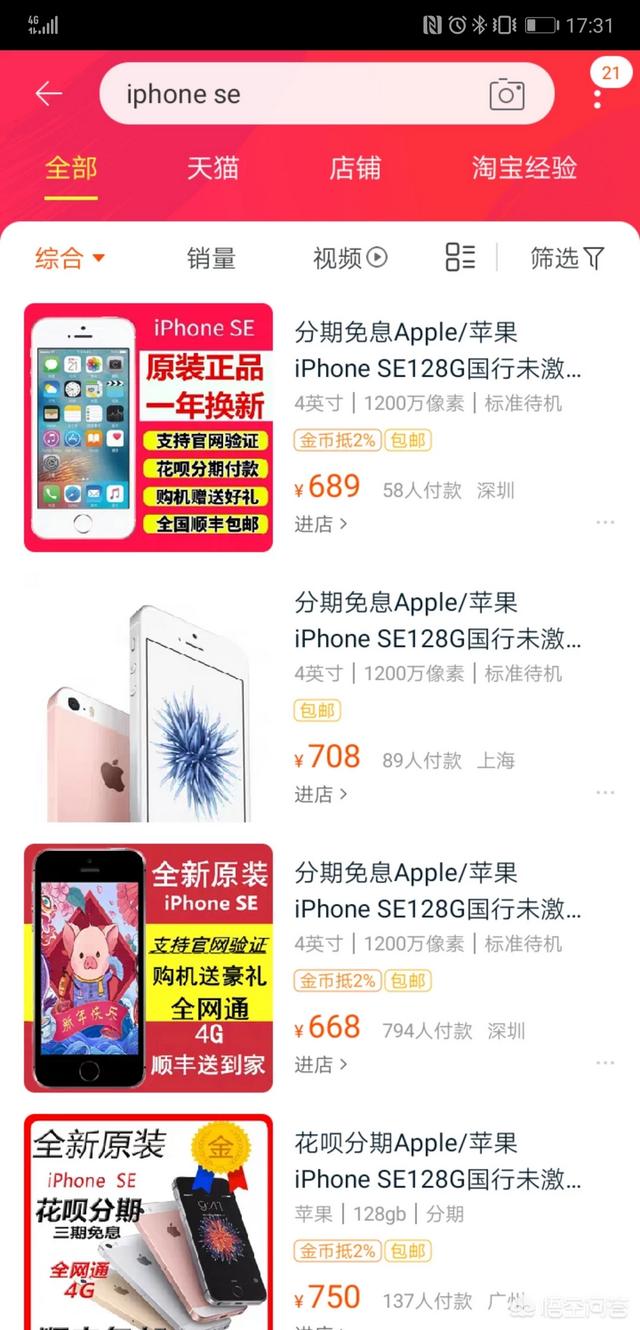Sort results by 销量
The image size is (640, 1330).
pyautogui.click(x=211, y=258)
